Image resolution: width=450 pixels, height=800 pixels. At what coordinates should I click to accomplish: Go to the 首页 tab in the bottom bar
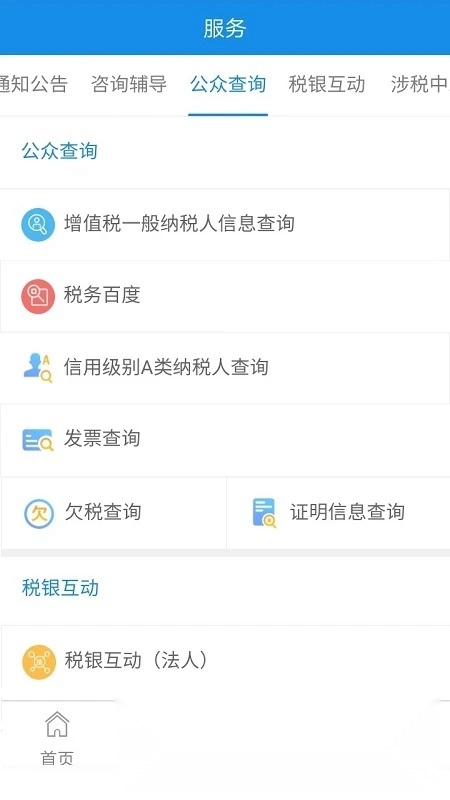57,738
